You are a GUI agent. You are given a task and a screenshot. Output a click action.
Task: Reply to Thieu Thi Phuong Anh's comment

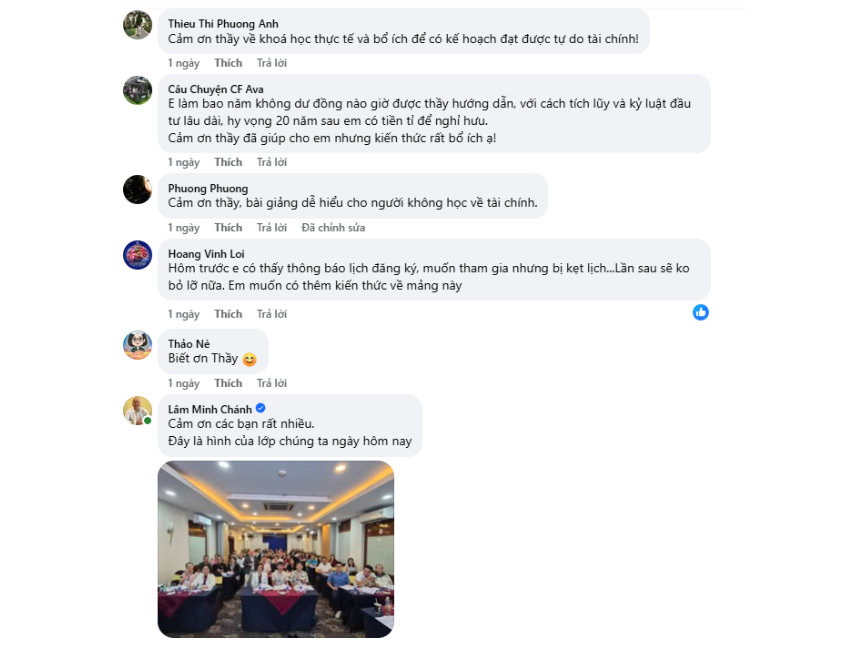click(x=271, y=63)
